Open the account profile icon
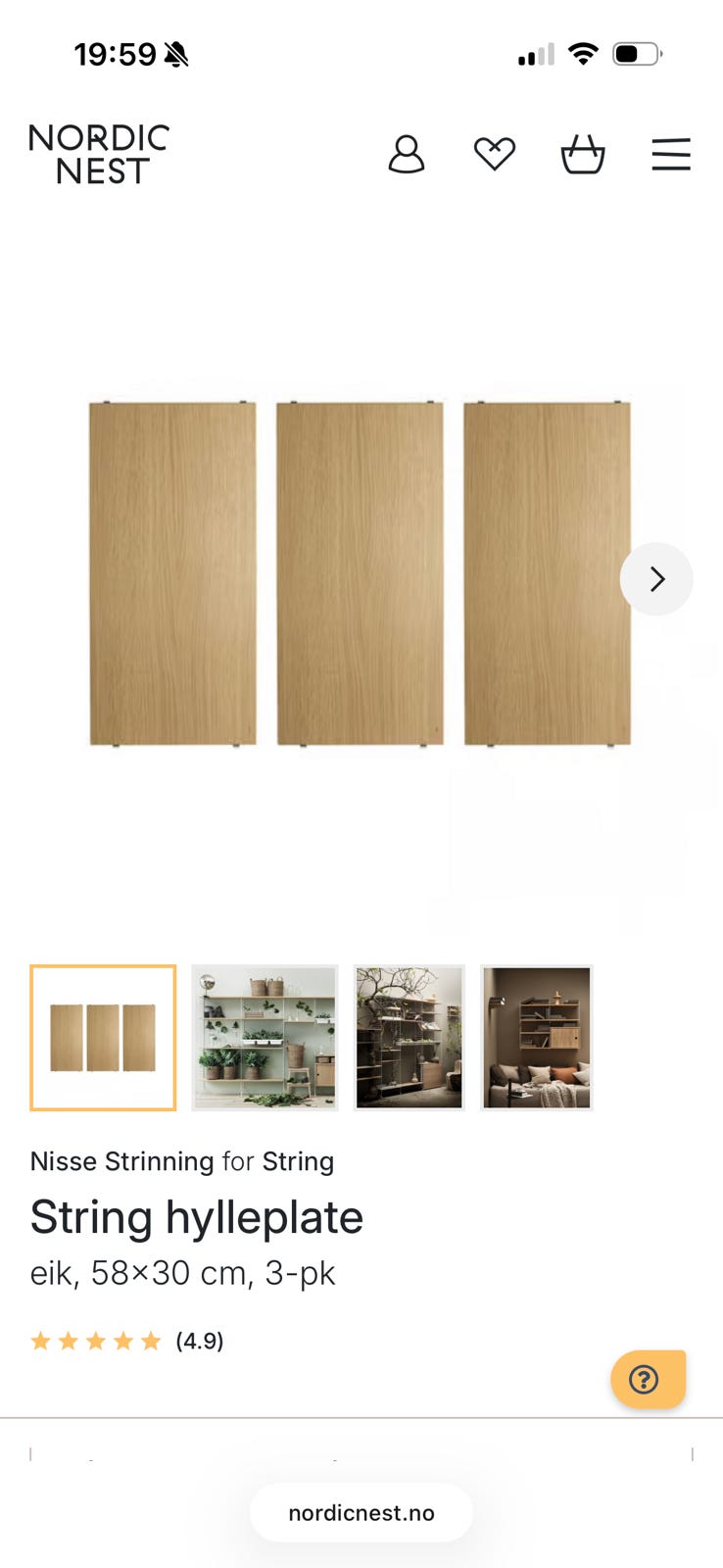 [x=407, y=153]
